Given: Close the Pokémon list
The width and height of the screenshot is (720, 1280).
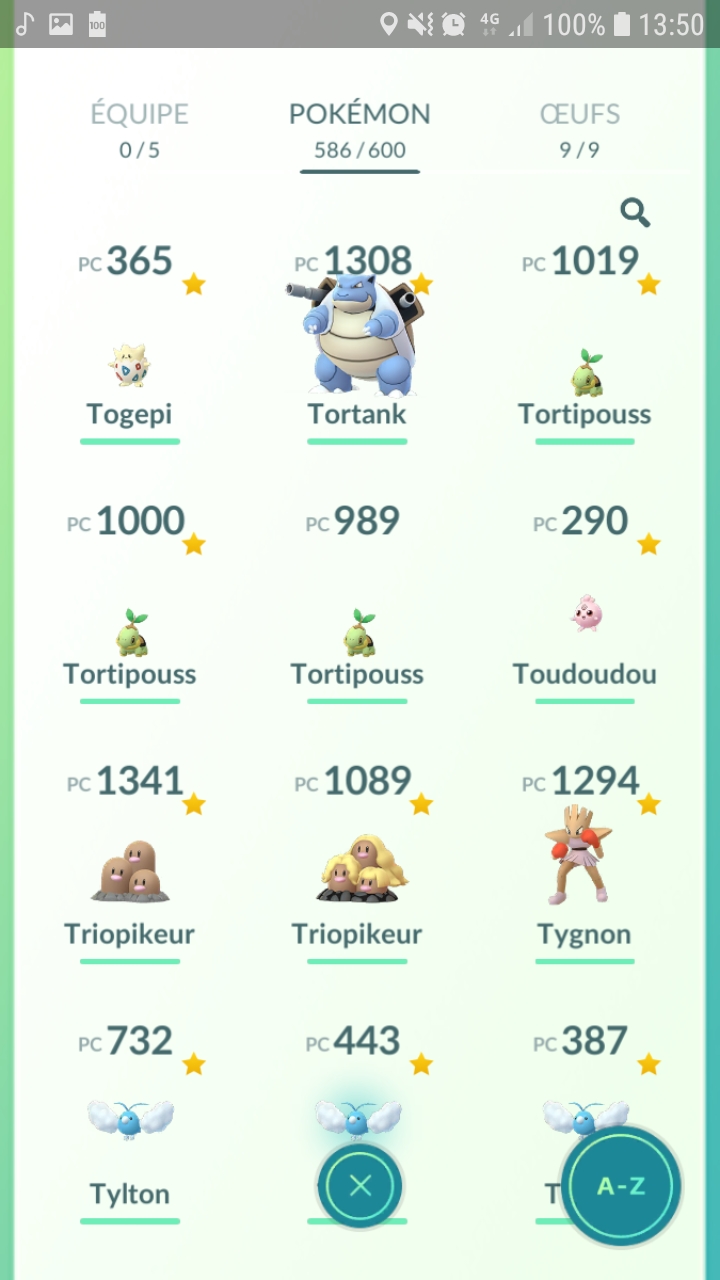Looking at the screenshot, I should pyautogui.click(x=360, y=1186).
